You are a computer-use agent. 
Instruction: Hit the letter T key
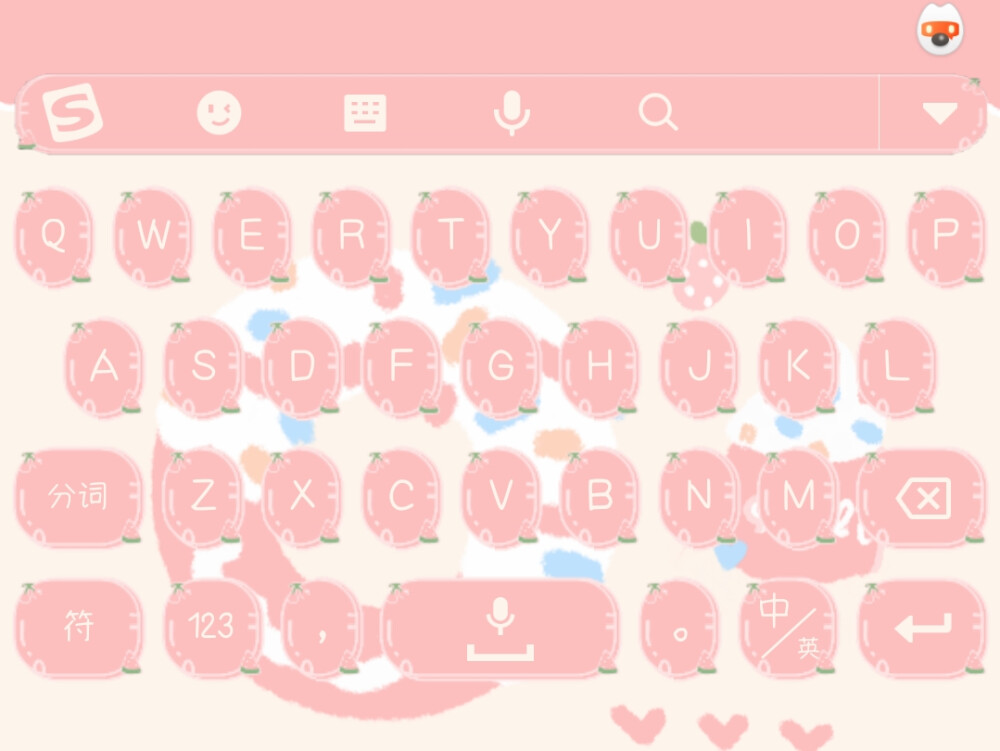coord(451,237)
